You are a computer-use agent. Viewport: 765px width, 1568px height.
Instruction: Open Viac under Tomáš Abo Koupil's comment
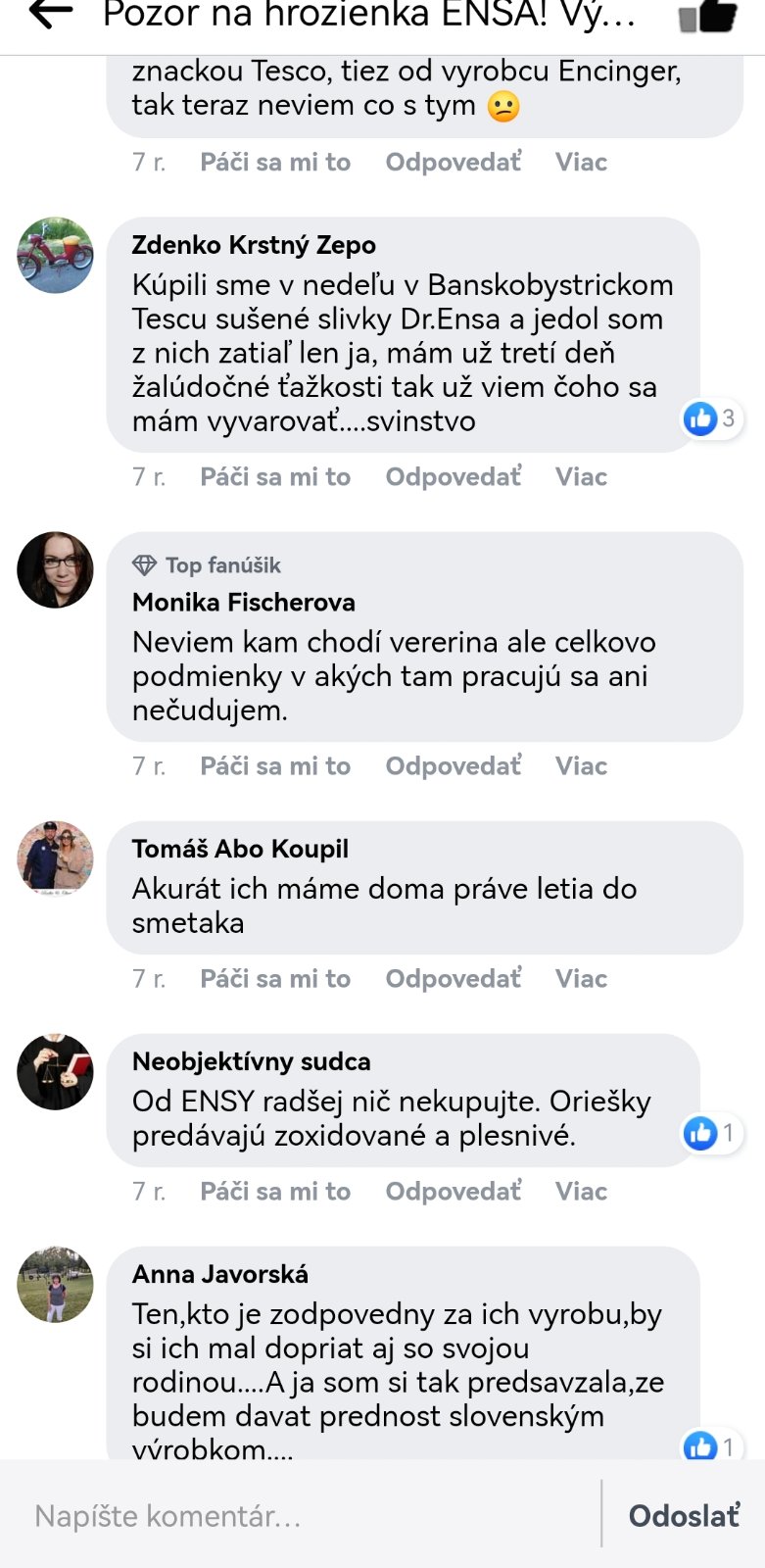581,979
